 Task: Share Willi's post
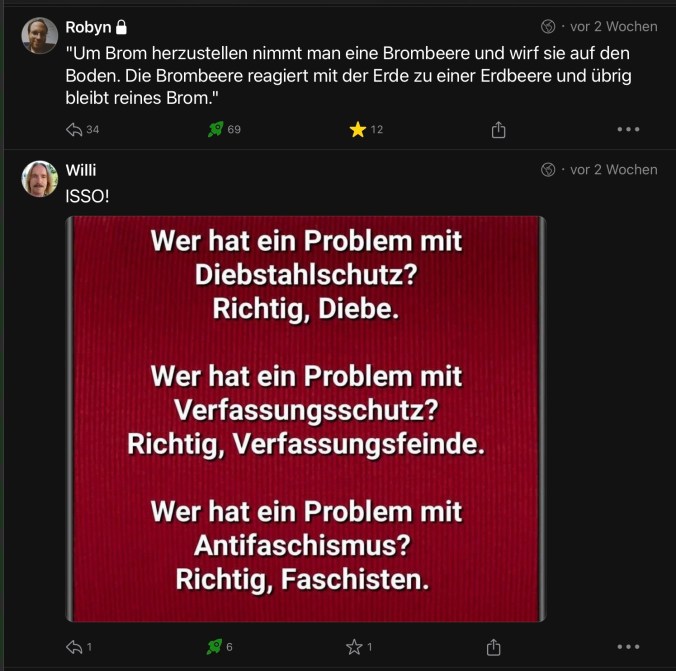pos(493,647)
